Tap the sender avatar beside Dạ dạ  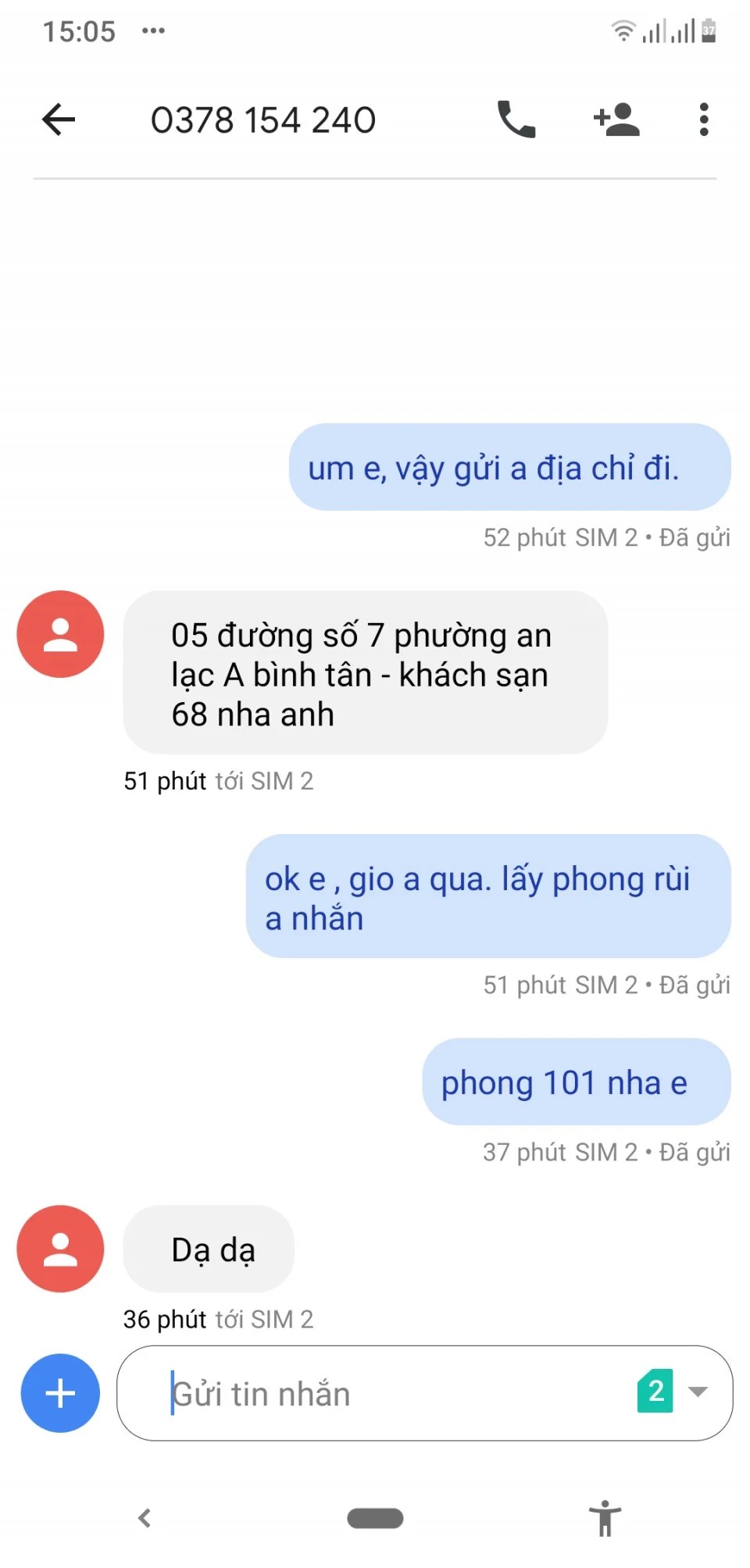coord(60,1249)
